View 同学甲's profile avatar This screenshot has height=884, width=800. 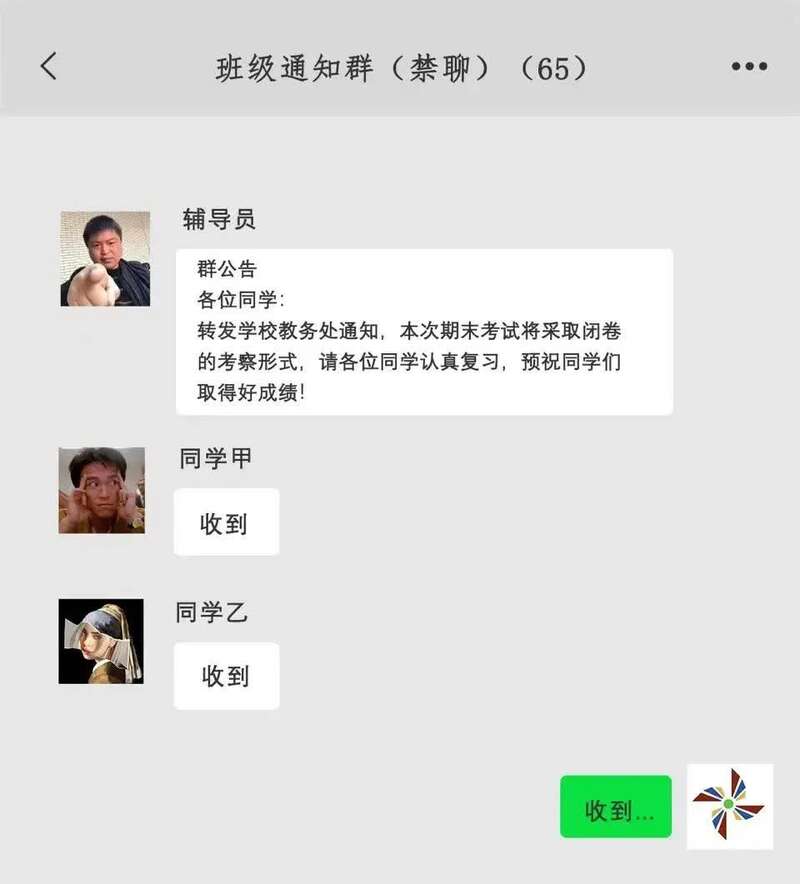[102, 490]
